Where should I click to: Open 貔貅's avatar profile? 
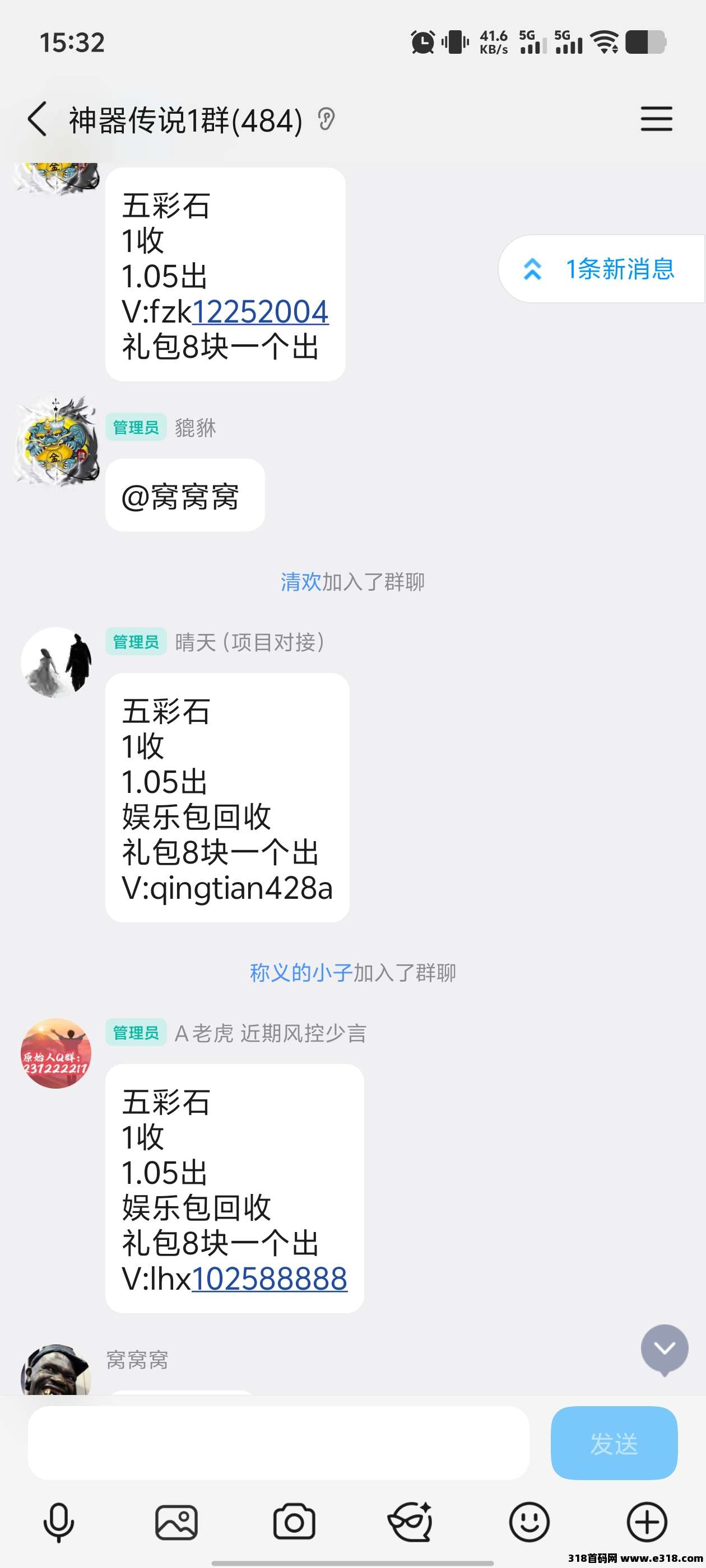point(56,441)
